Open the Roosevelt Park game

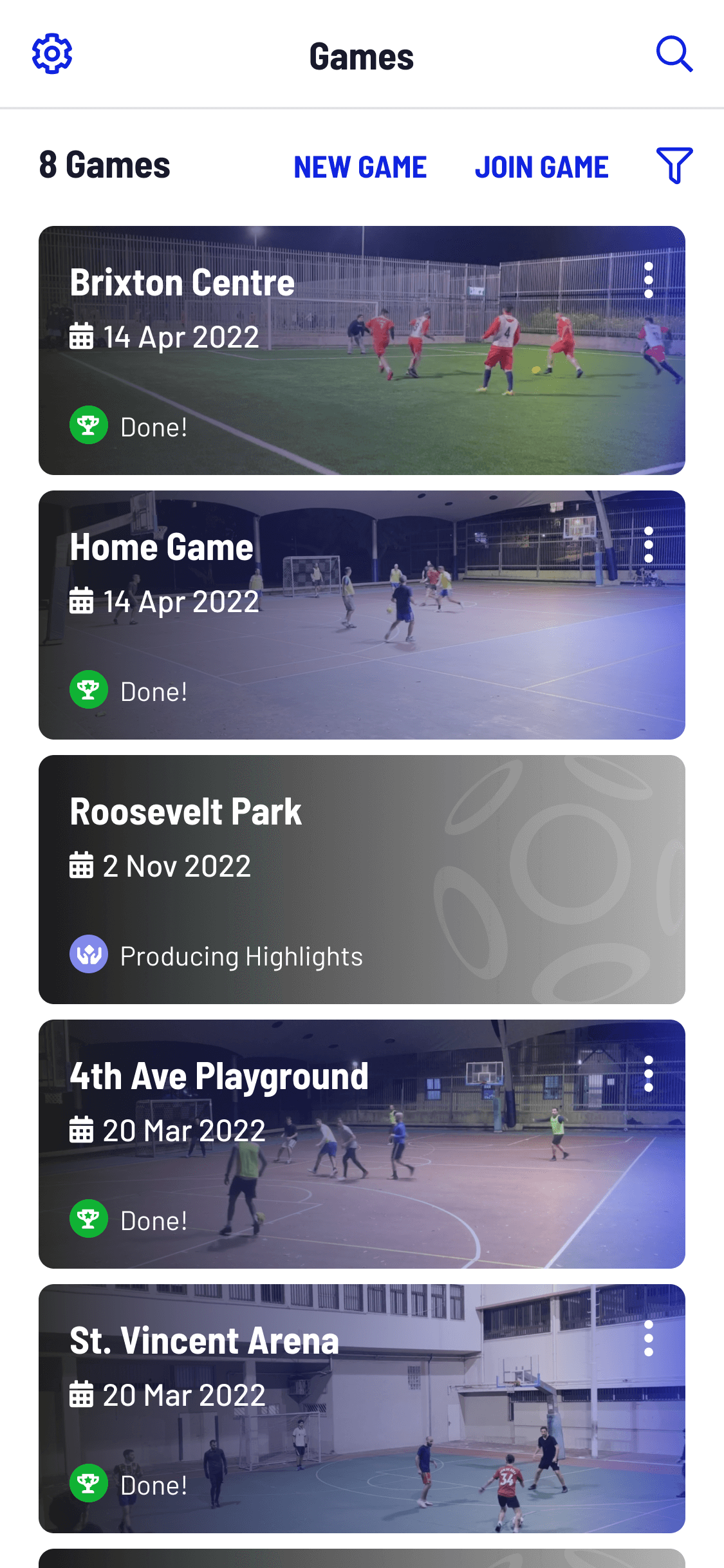pos(362,879)
